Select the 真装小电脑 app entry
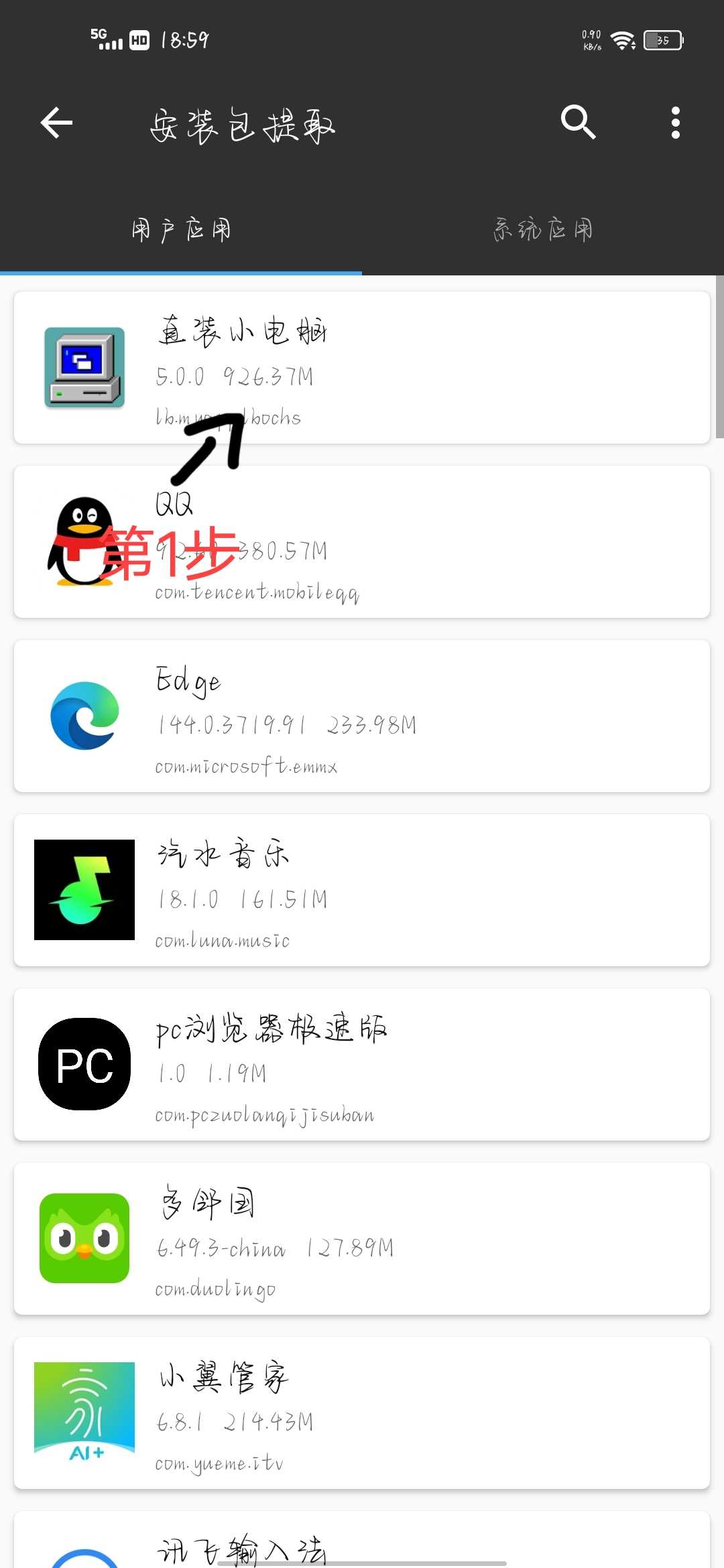 [x=362, y=367]
